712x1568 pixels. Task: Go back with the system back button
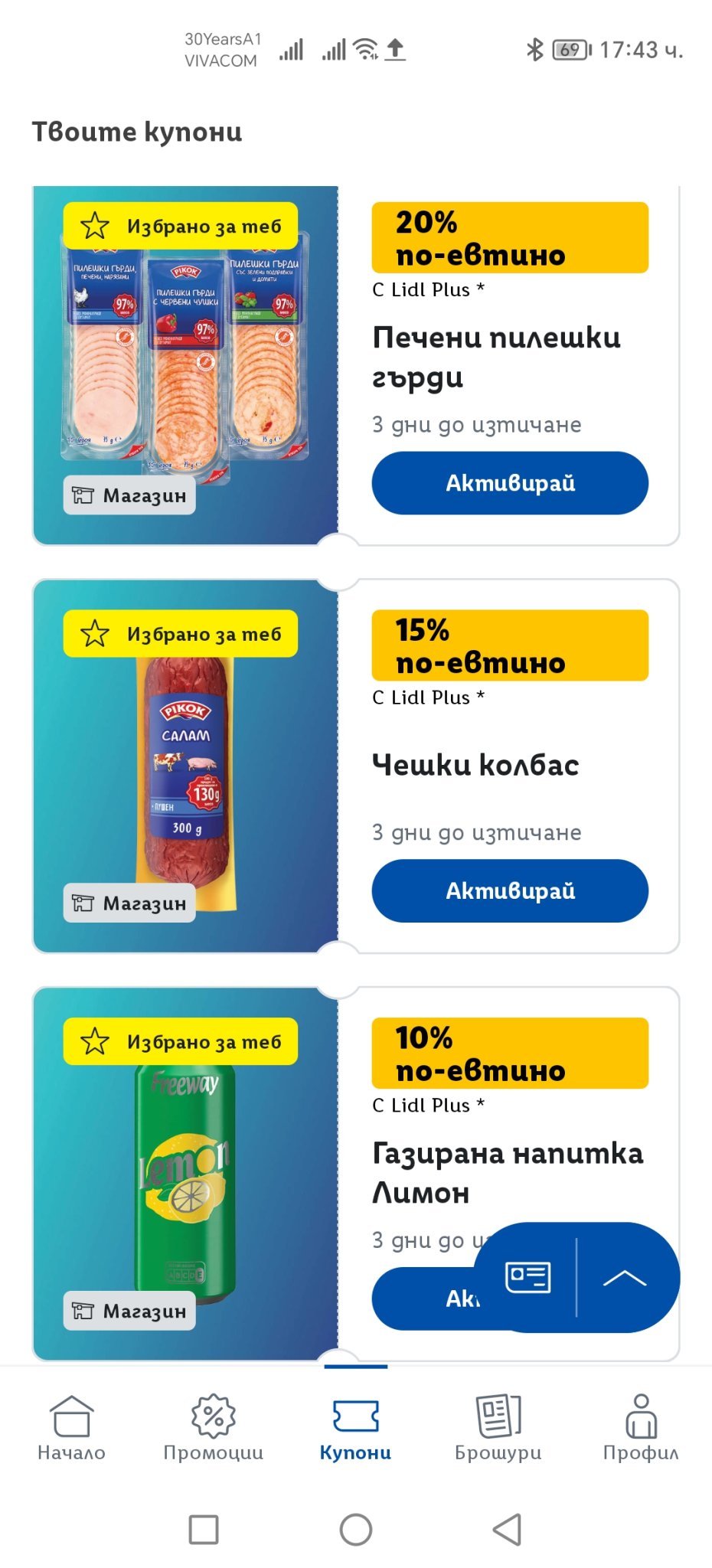coord(507,1529)
